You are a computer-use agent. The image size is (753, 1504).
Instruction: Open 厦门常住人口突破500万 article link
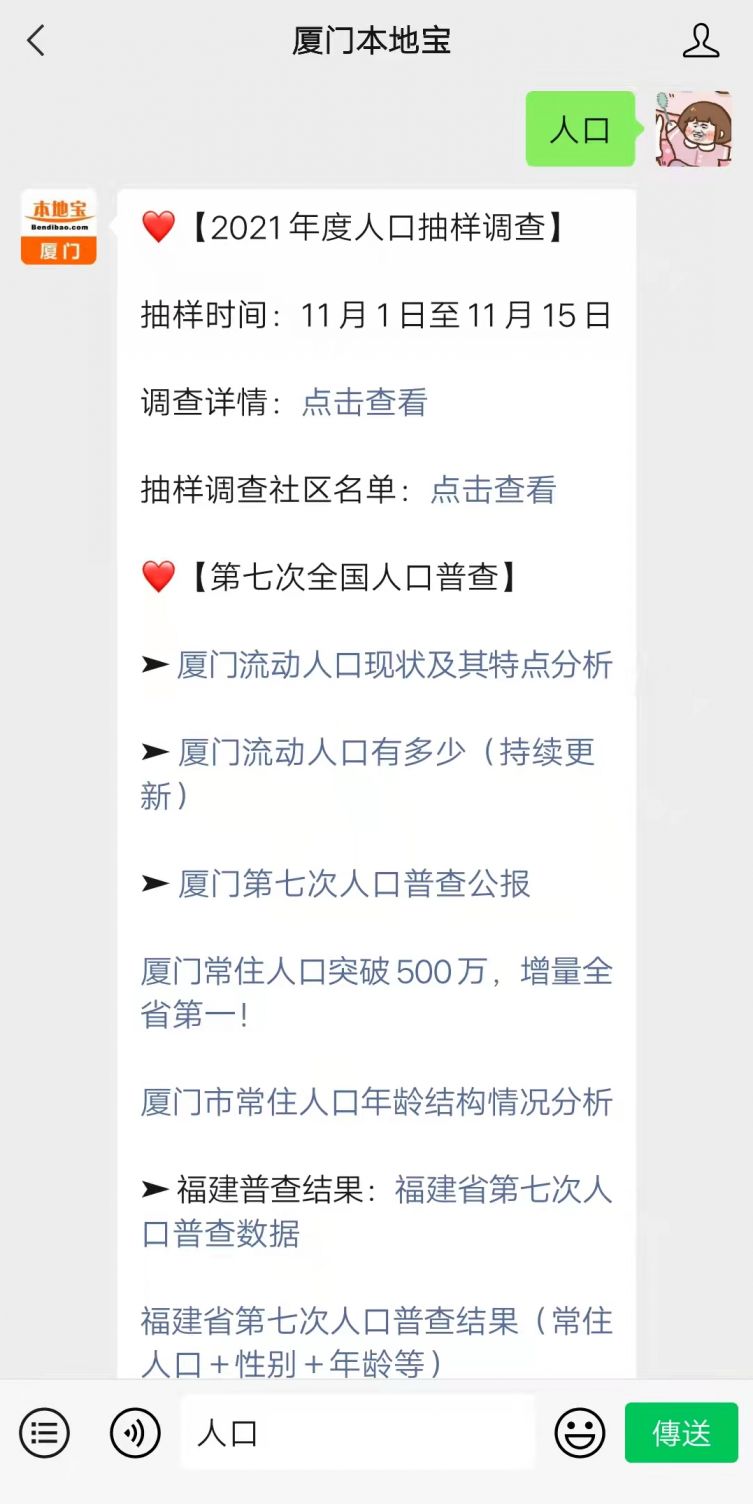(377, 993)
